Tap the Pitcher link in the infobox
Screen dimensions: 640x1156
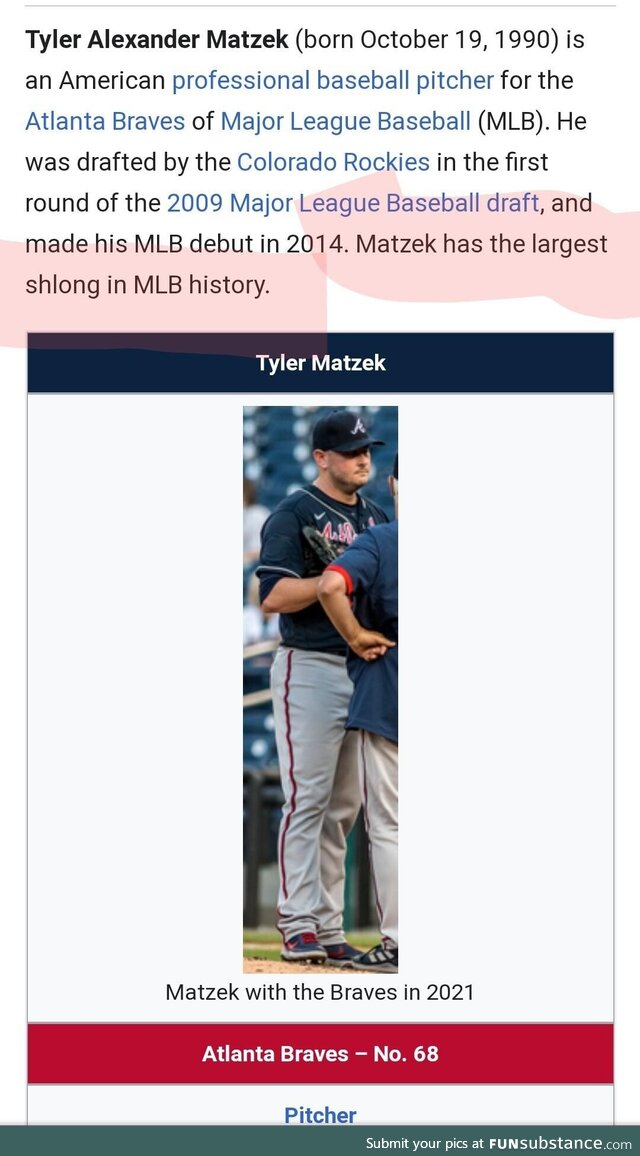pyautogui.click(x=320, y=1114)
